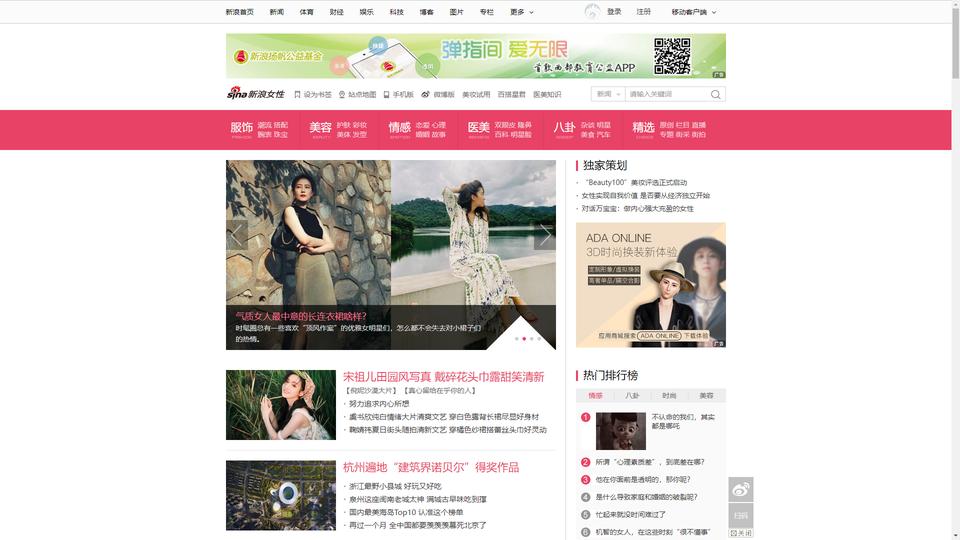Open the 宋祖儿田园风写真 headline article
The width and height of the screenshot is (960, 540).
[x=443, y=377]
